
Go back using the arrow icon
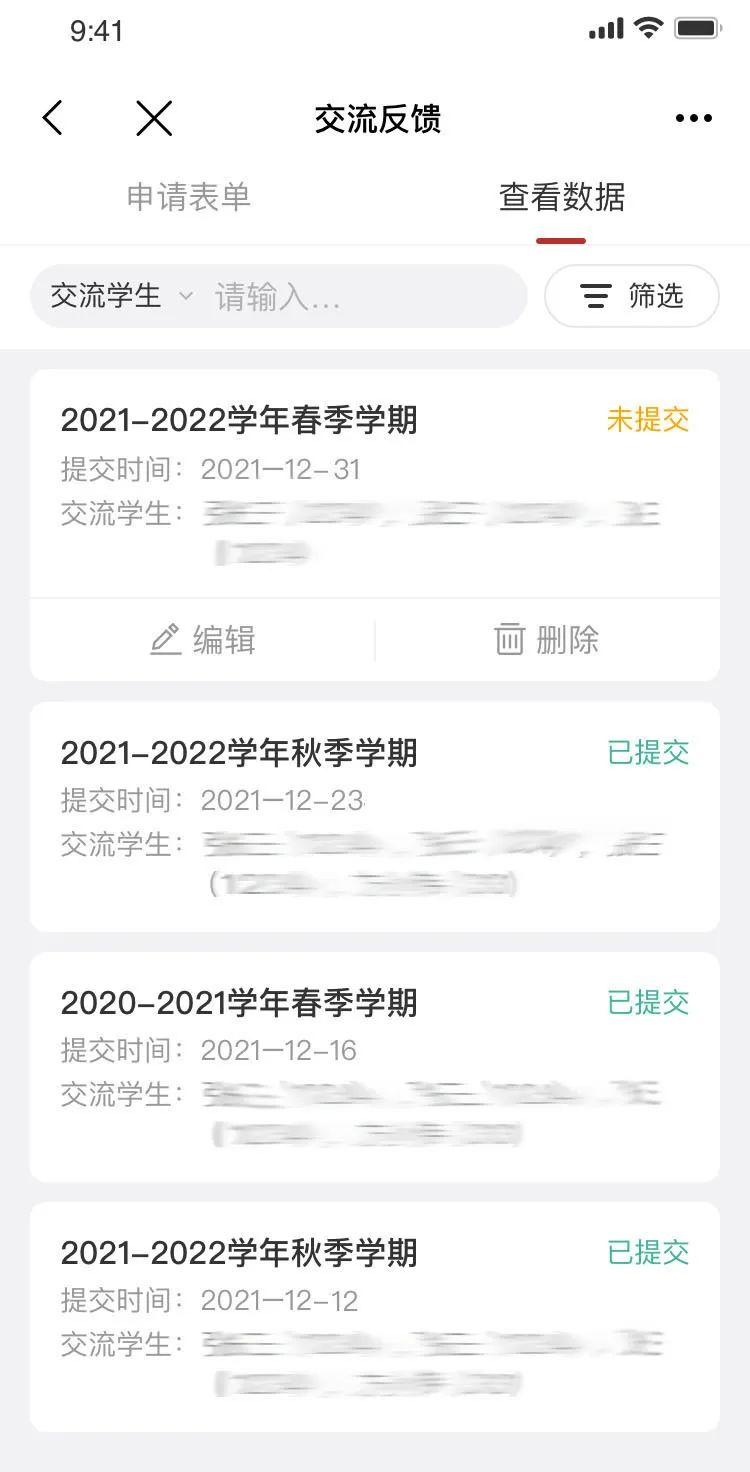[x=53, y=119]
